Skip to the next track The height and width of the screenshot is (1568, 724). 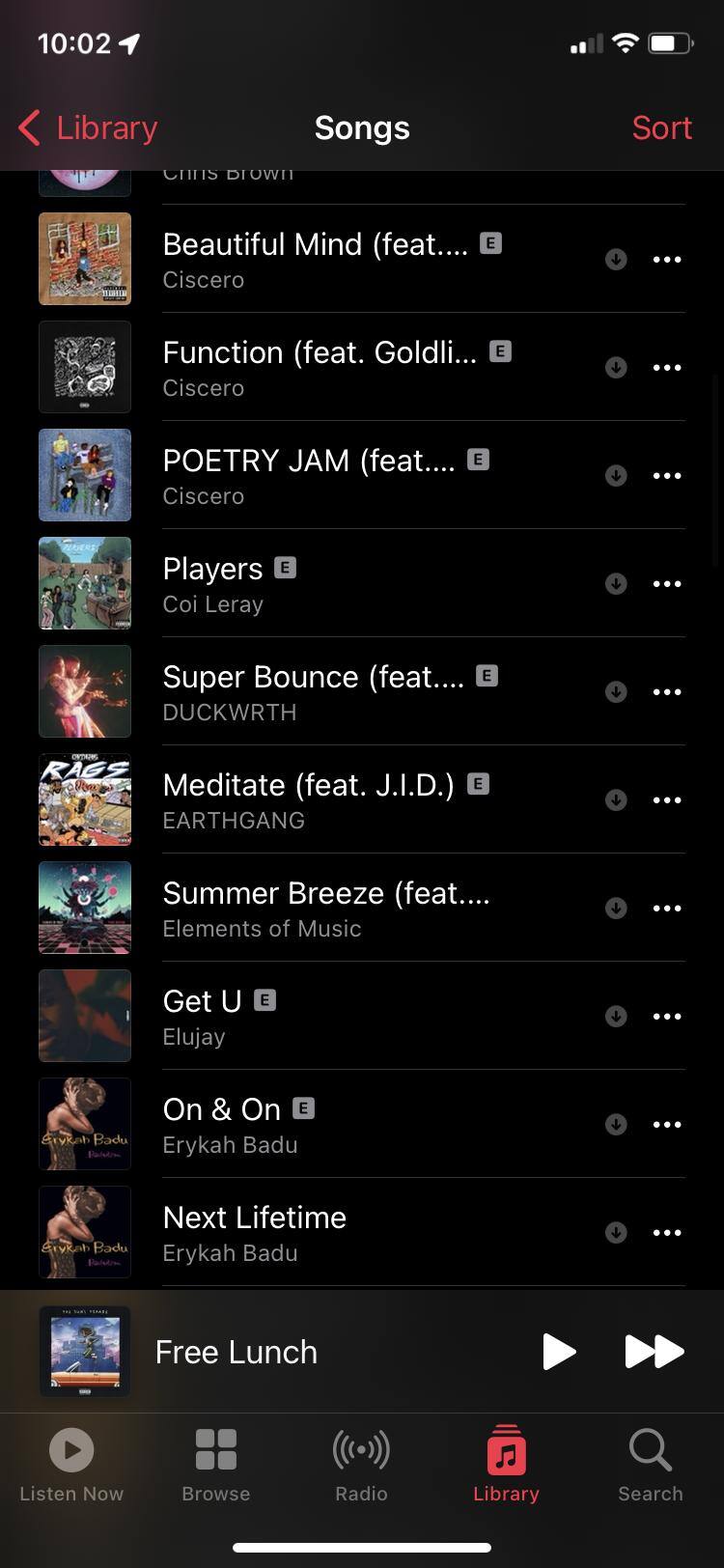654,1352
